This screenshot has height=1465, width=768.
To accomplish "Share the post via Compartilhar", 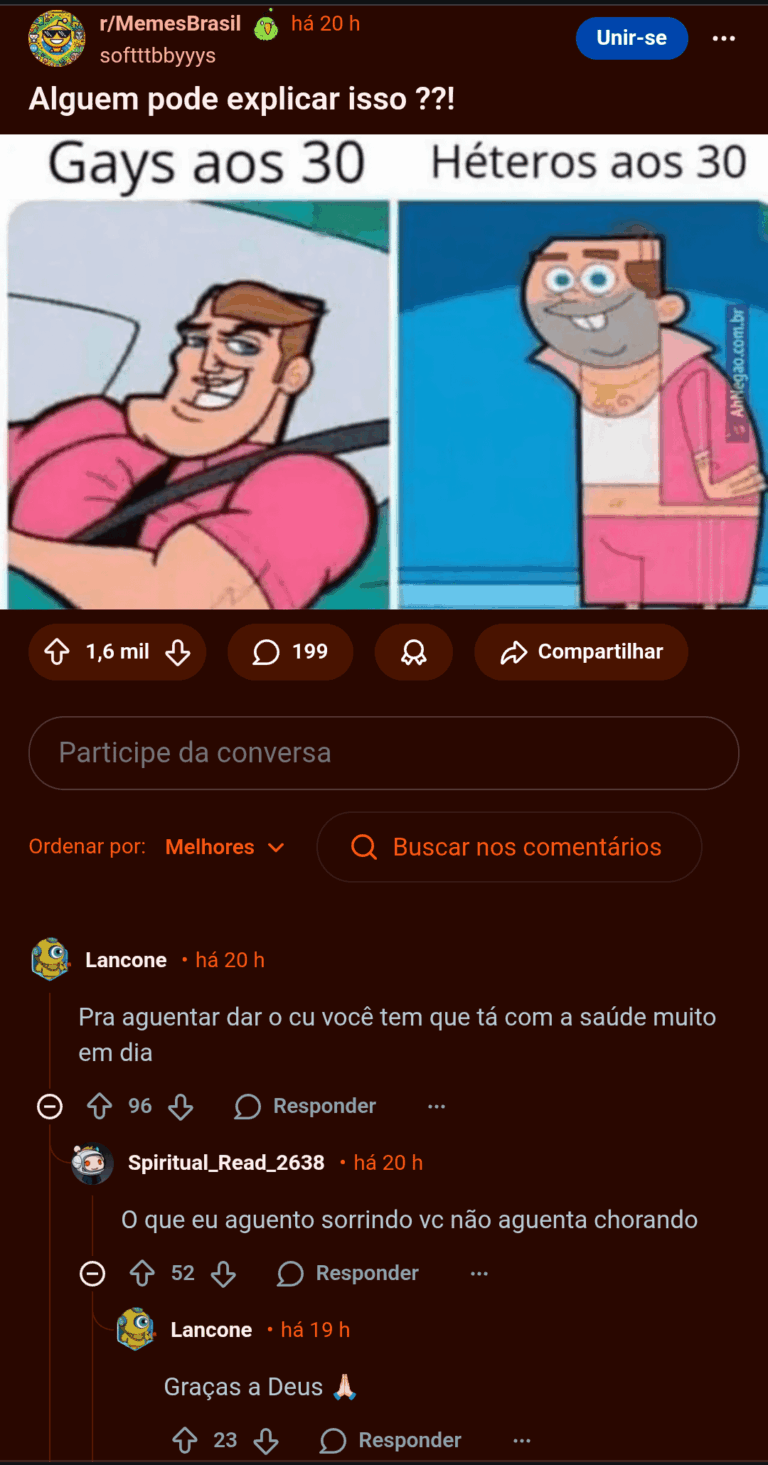I will 581,652.
